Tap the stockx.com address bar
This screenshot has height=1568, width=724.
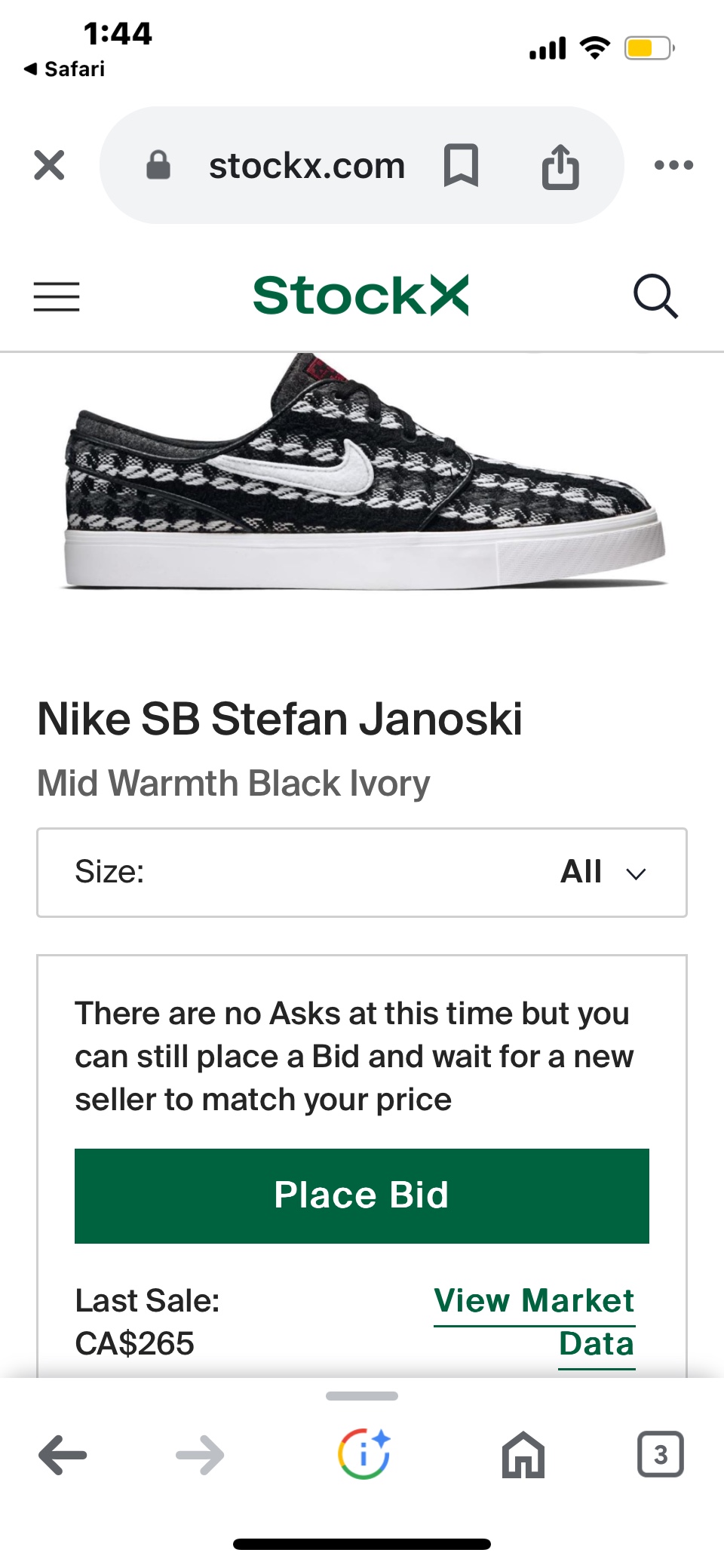[306, 165]
